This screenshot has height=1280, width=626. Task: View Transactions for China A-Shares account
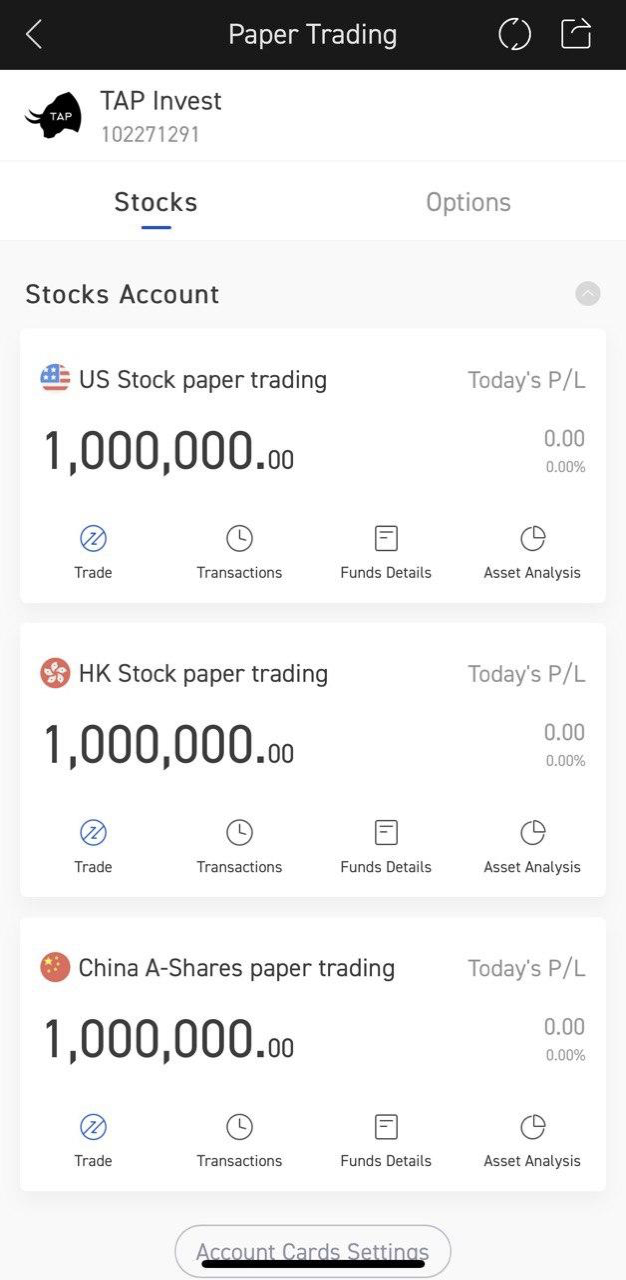tap(239, 1139)
